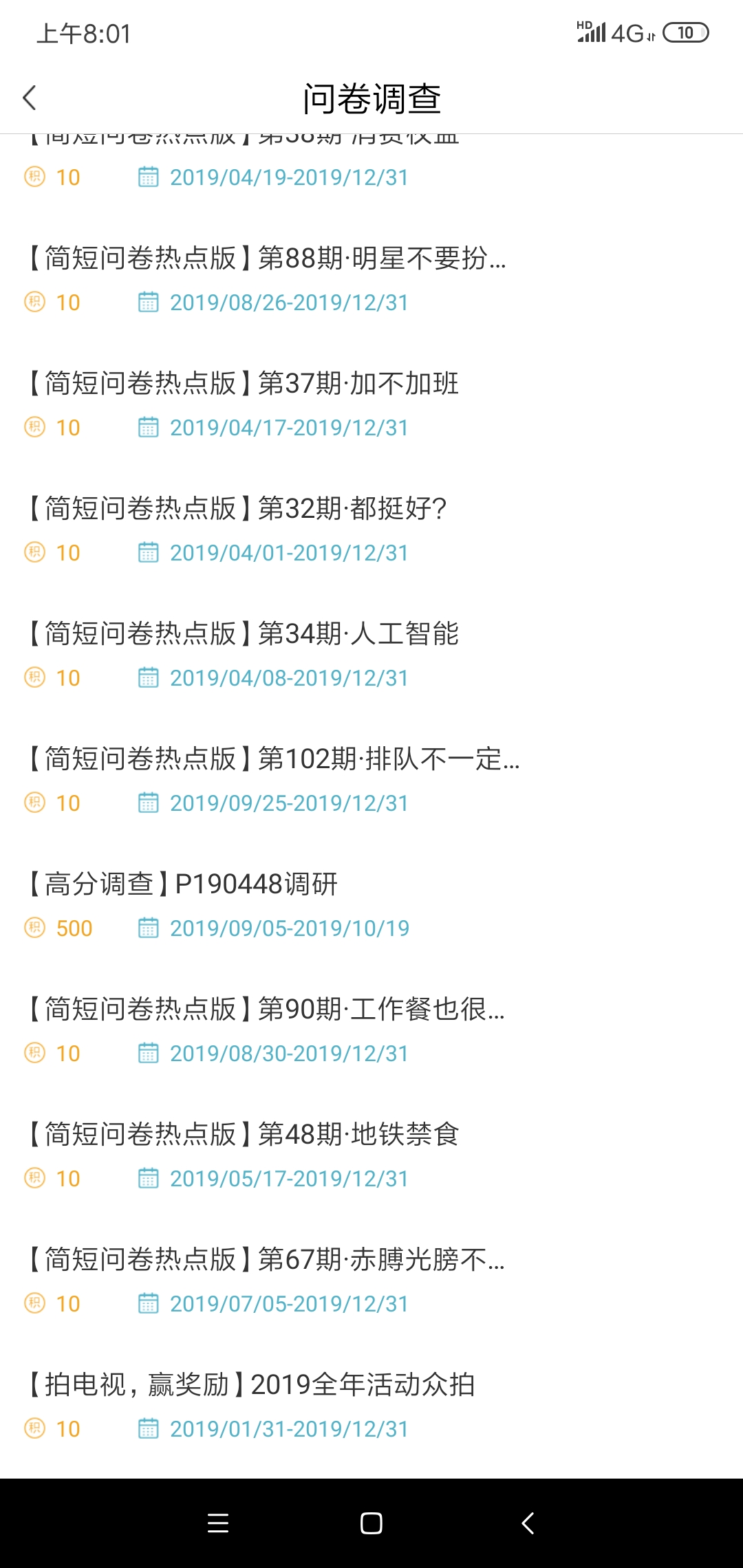Open survey 第67期·赤膊光膀不…
This screenshot has width=743, height=1568.
click(x=265, y=1261)
